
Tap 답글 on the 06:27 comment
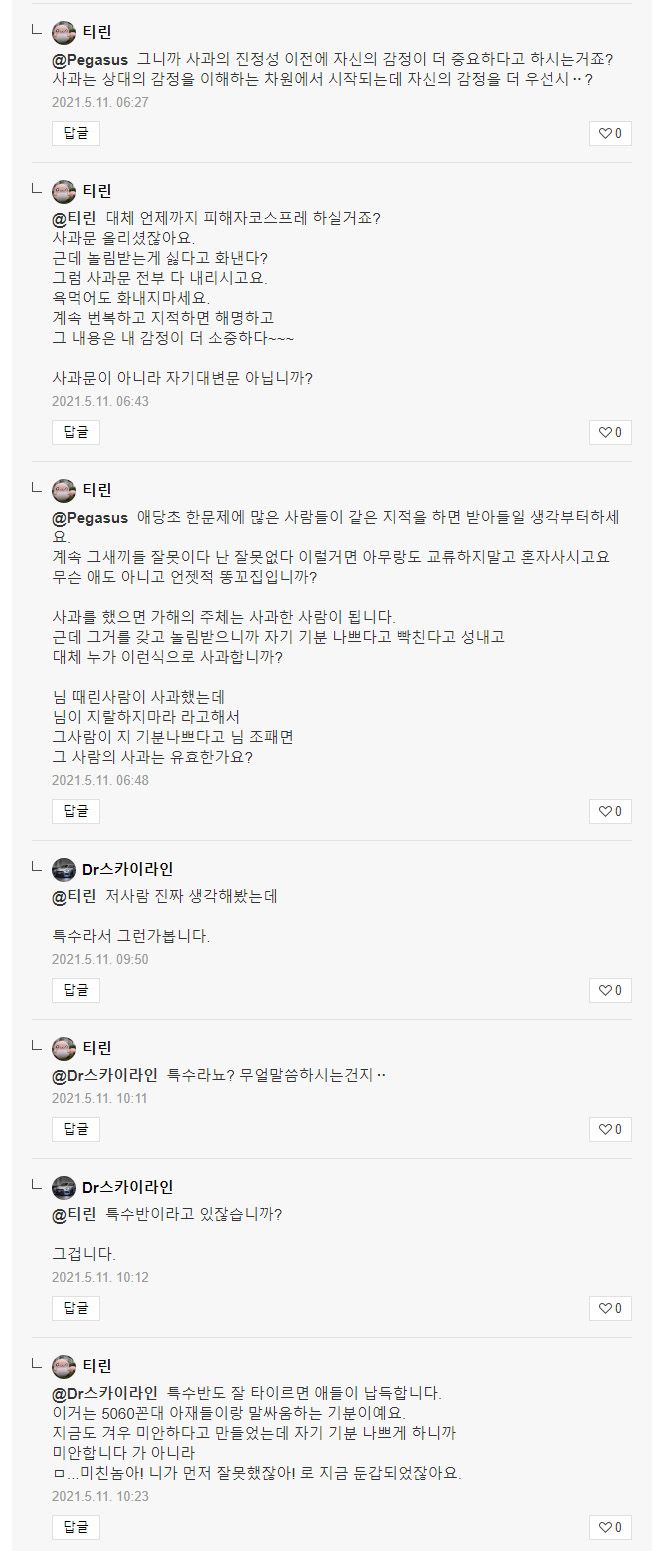click(76, 133)
